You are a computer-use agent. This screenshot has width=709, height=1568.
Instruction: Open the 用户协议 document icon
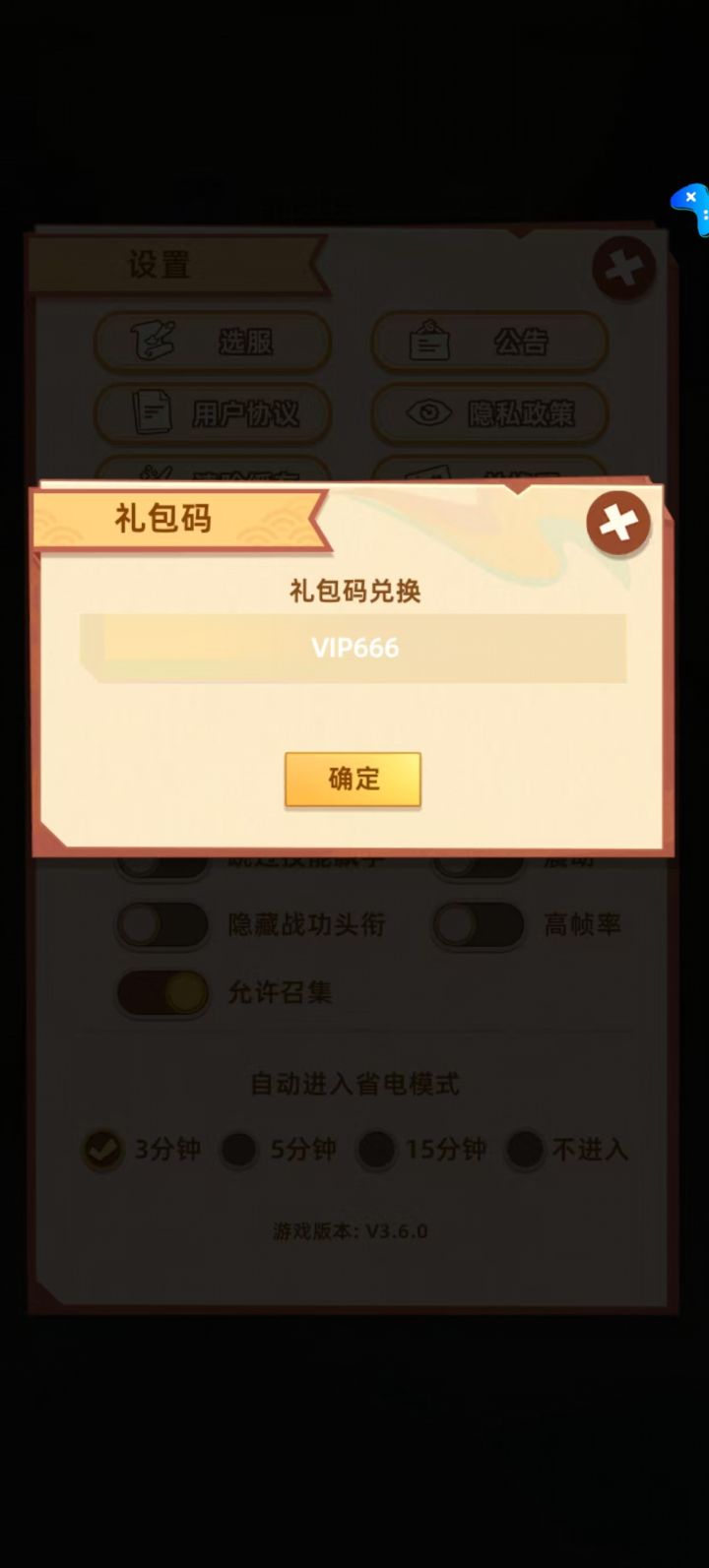coord(150,413)
